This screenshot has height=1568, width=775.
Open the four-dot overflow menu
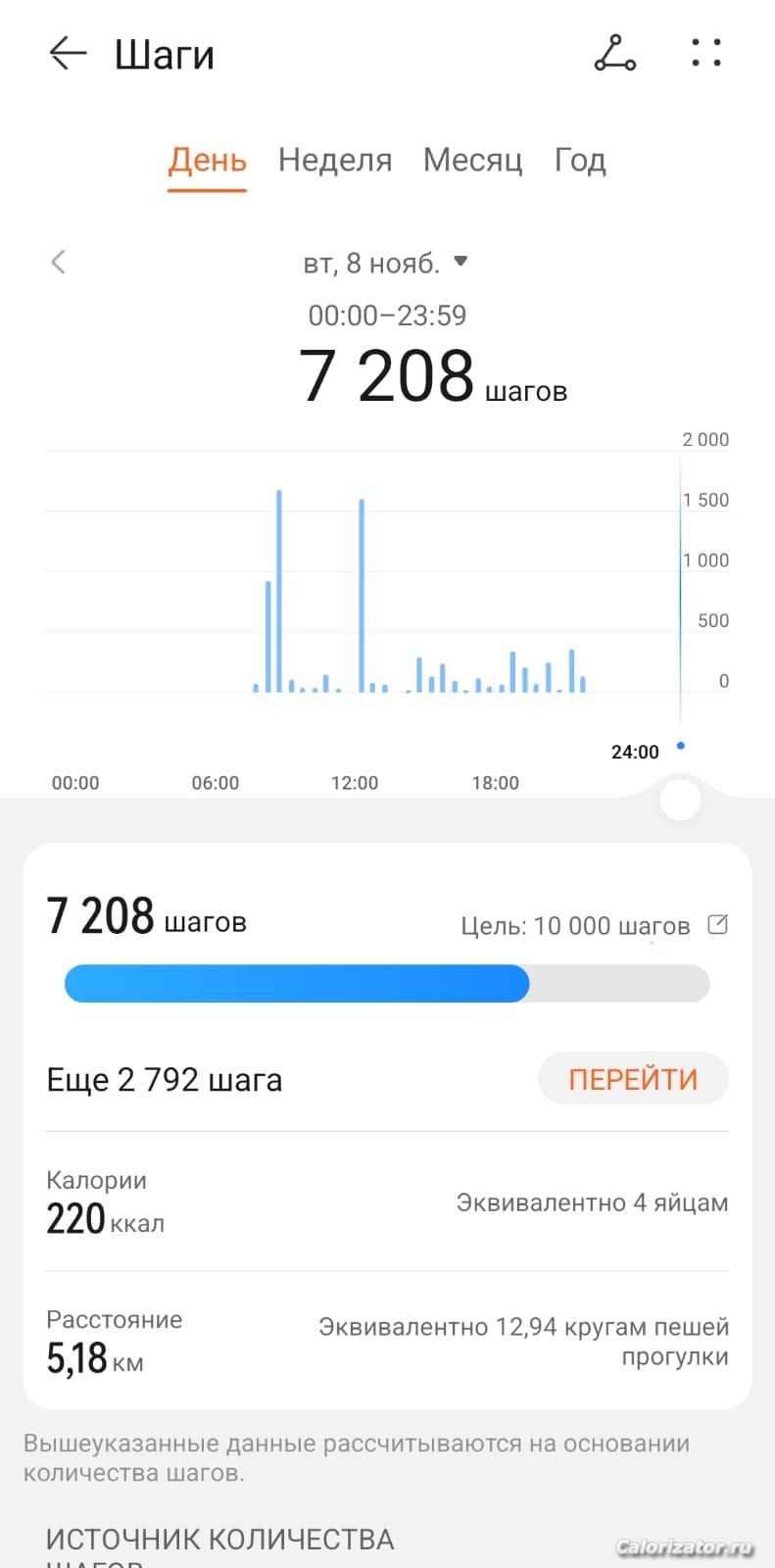705,54
